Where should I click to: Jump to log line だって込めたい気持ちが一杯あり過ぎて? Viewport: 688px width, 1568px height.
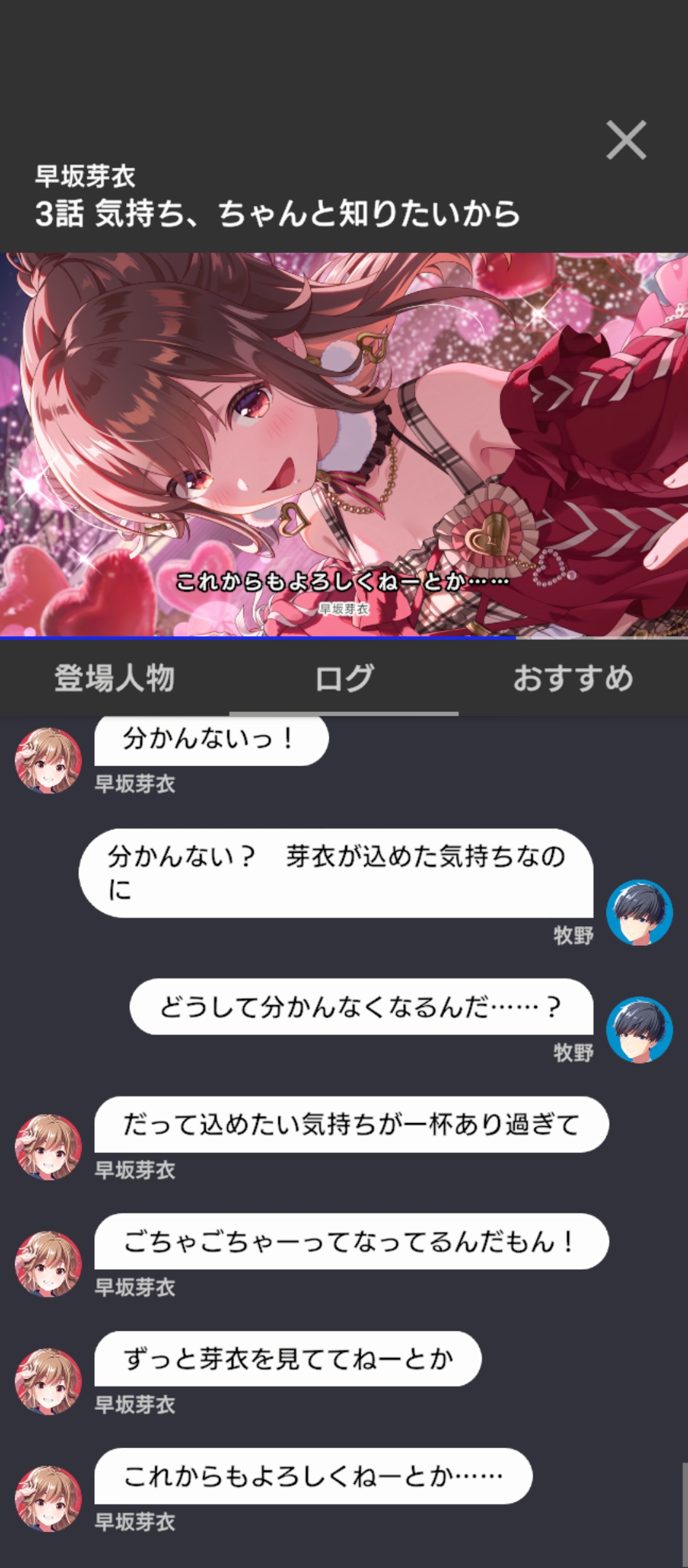point(351,1124)
